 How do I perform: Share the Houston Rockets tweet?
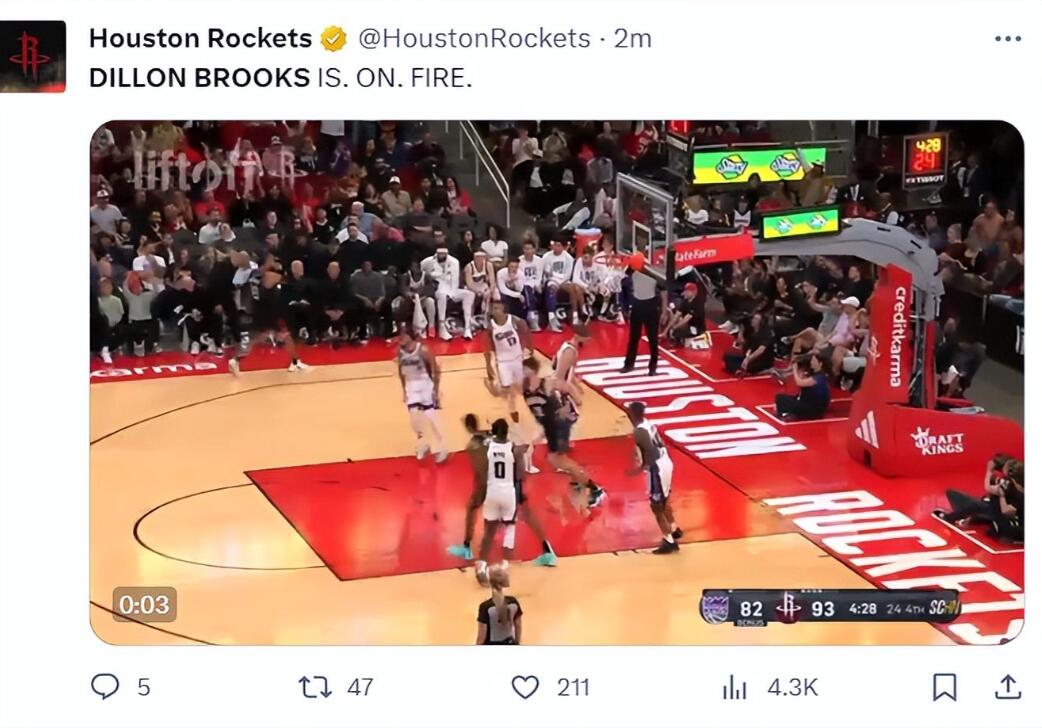pos(1008,686)
